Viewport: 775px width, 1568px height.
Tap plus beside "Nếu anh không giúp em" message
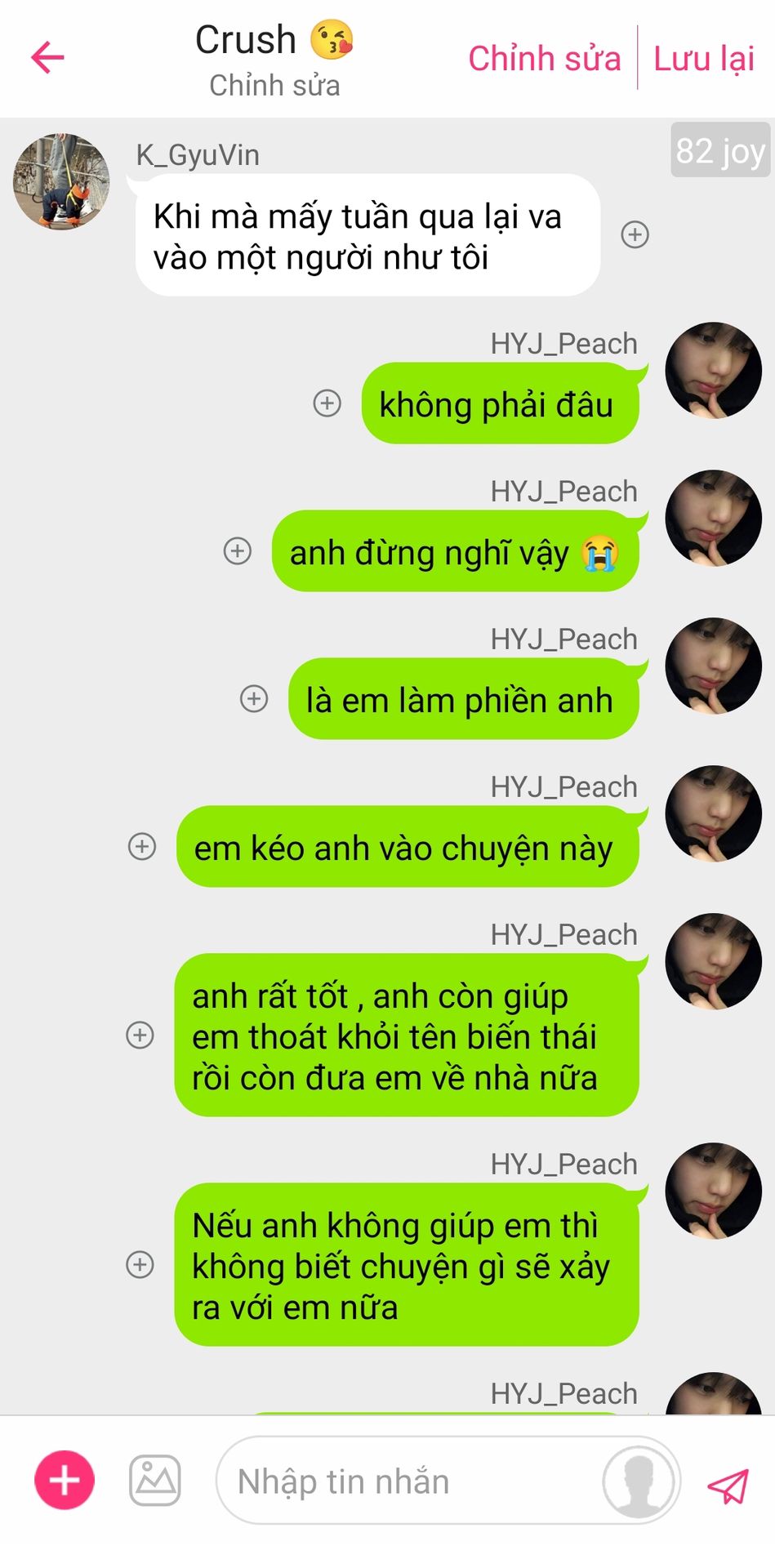point(140,1264)
